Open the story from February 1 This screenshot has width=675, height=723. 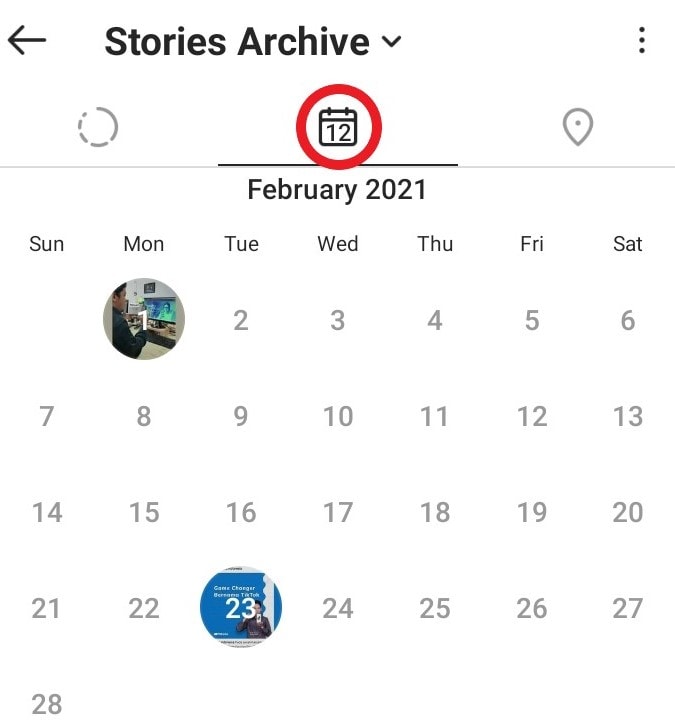tap(144, 319)
